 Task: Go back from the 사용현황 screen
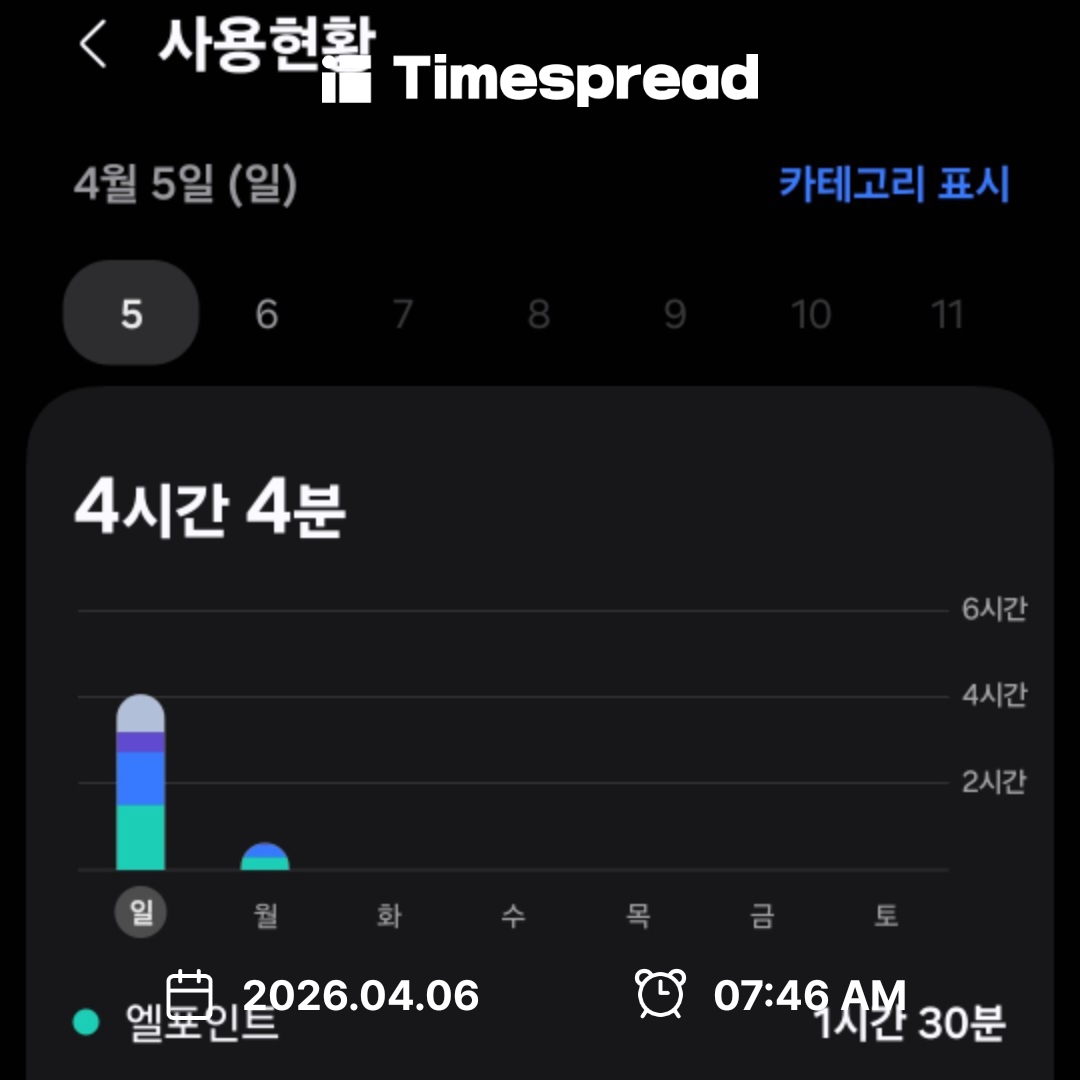pos(93,46)
